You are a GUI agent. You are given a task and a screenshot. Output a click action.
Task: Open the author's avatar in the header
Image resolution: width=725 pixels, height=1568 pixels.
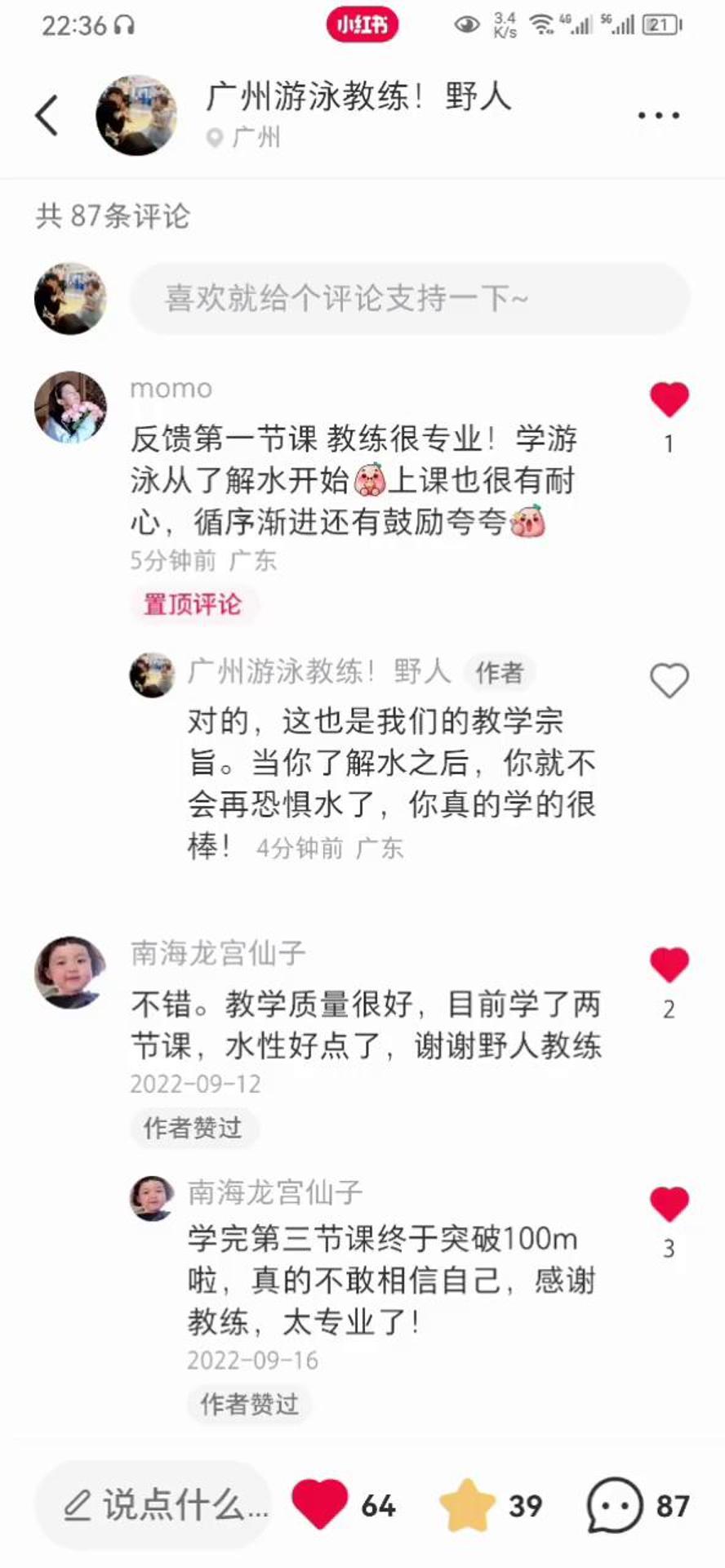136,115
